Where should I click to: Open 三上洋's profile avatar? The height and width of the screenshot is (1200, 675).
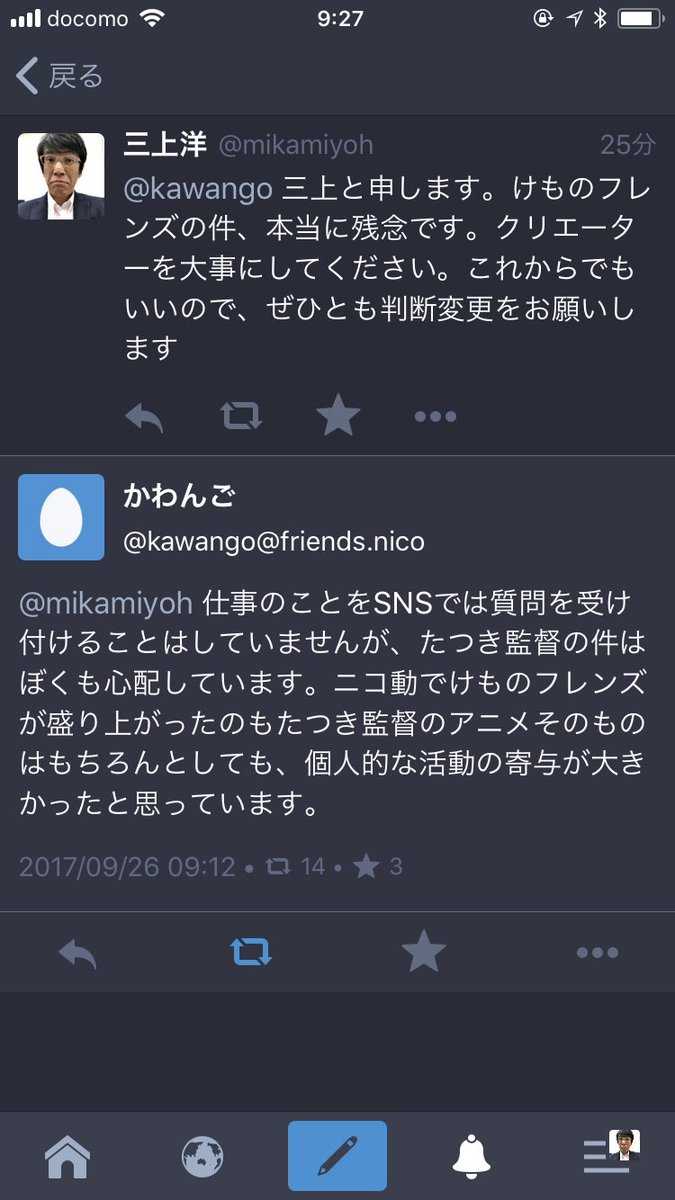pyautogui.click(x=61, y=176)
